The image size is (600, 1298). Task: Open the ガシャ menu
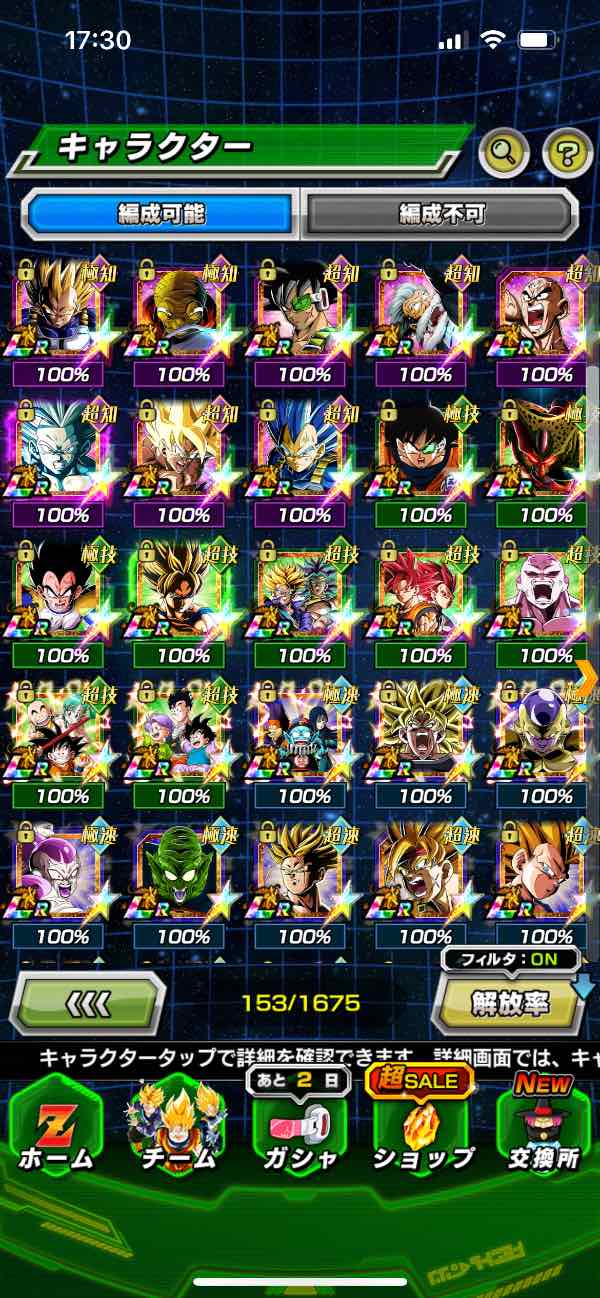pyautogui.click(x=298, y=1125)
